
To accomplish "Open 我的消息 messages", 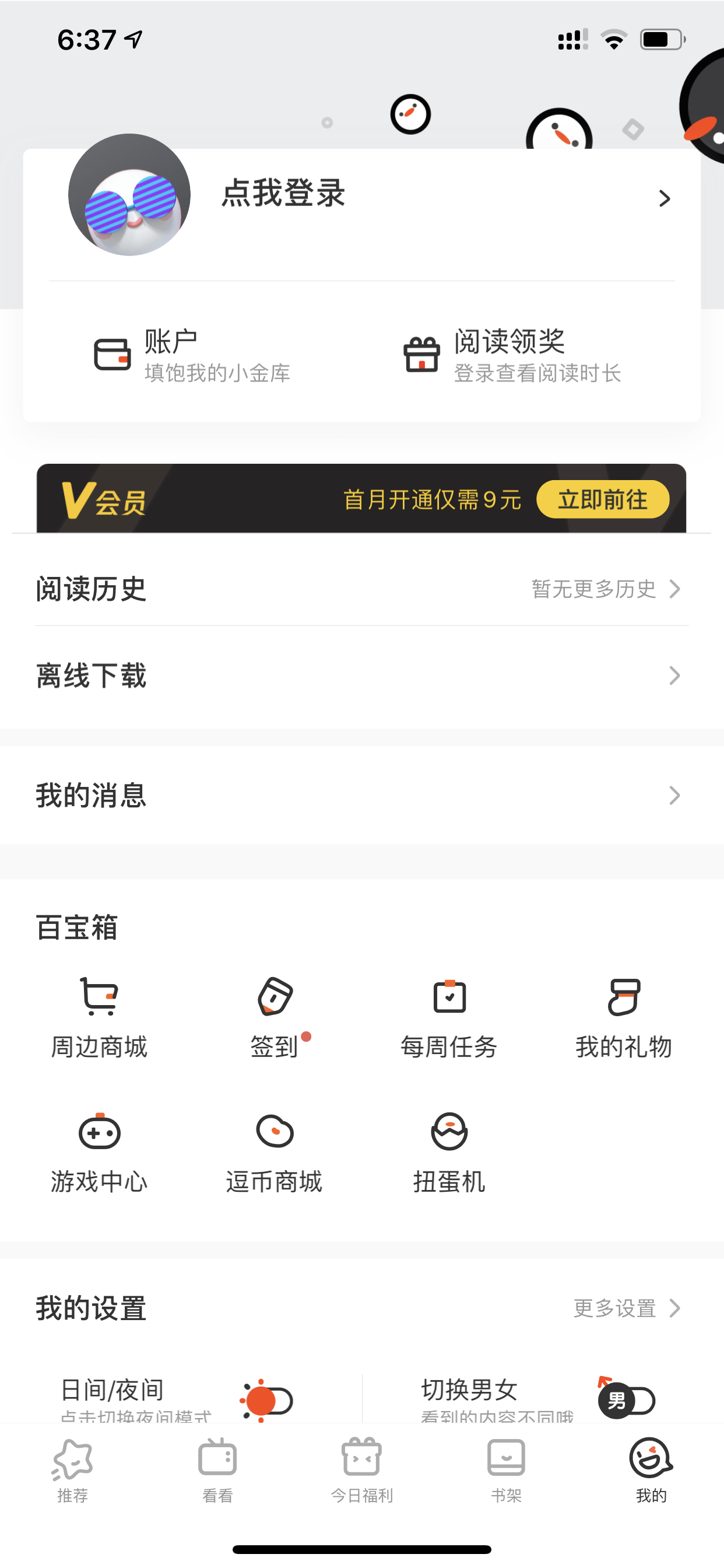I will point(361,795).
